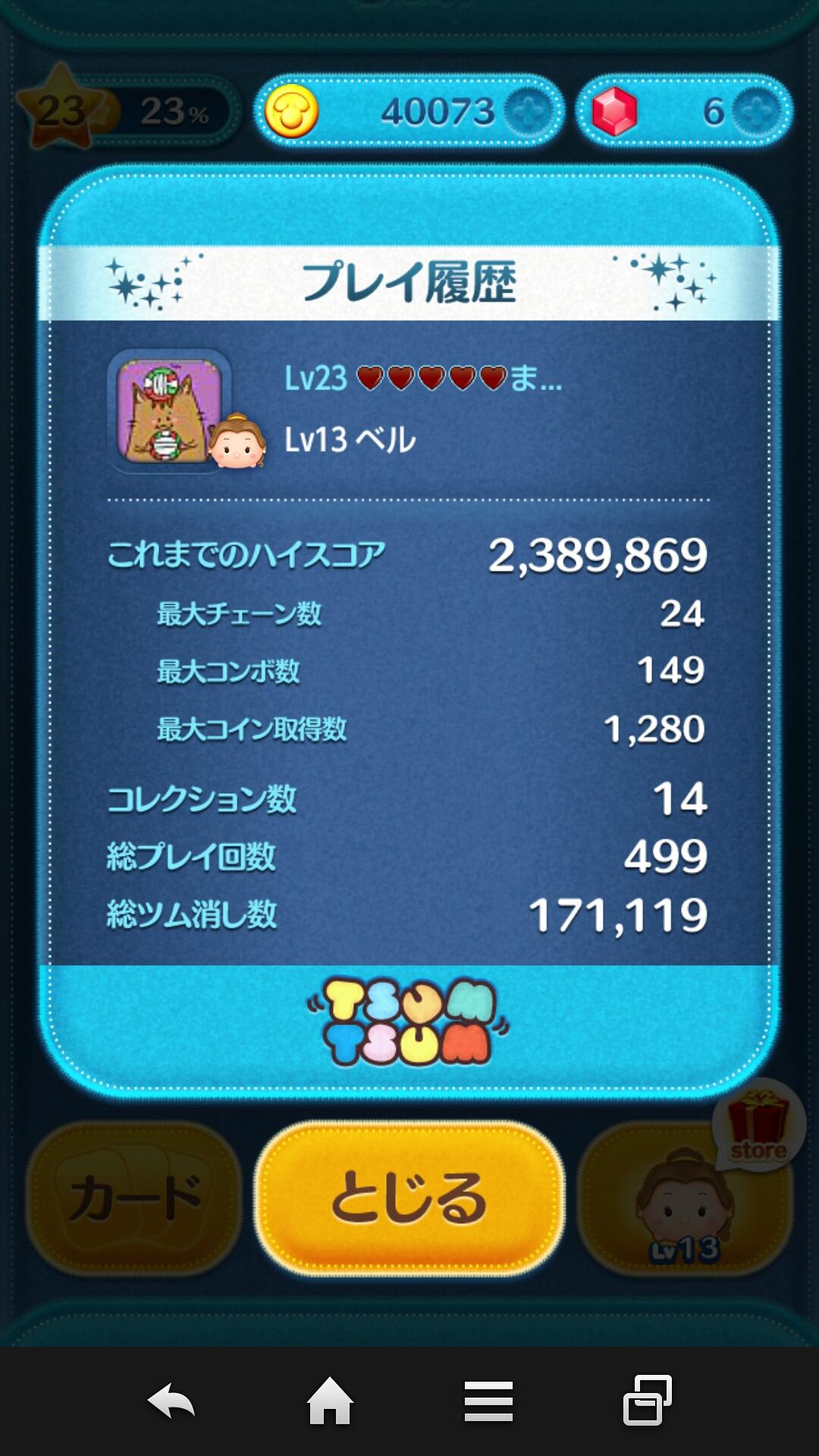Go to the device home screen

330,1401
